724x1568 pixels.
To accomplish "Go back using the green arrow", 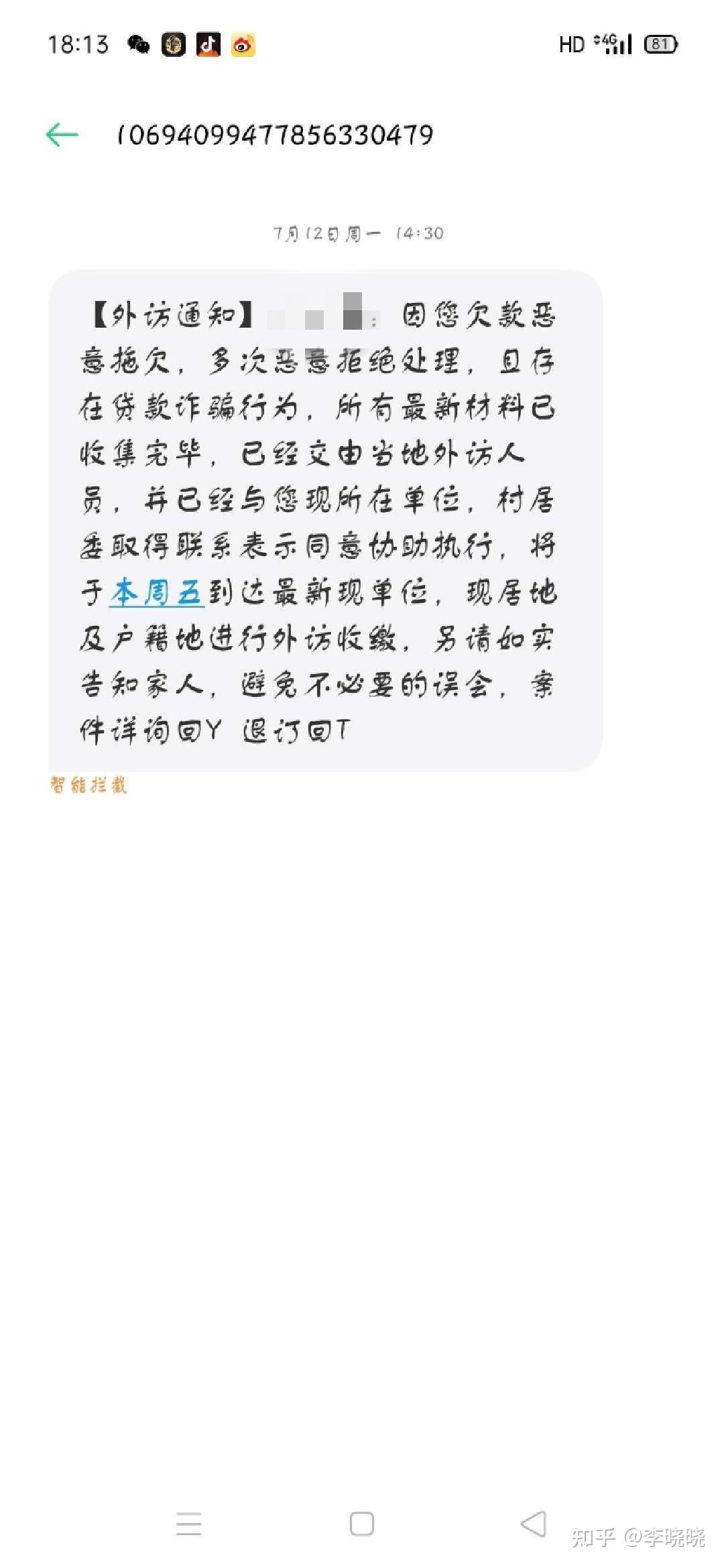I will 62,135.
